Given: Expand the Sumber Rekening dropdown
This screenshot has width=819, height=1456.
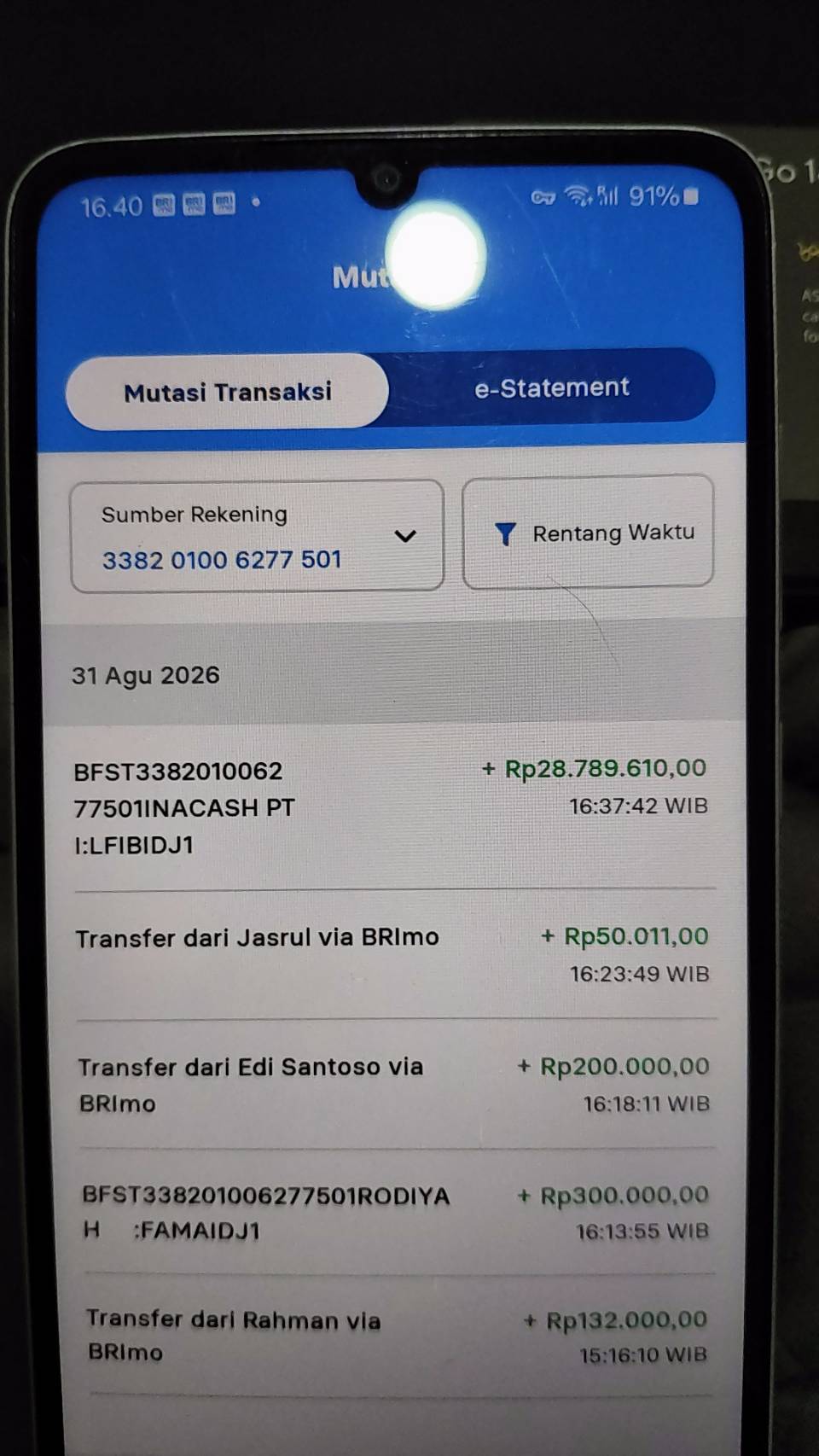Looking at the screenshot, I should pos(257,536).
